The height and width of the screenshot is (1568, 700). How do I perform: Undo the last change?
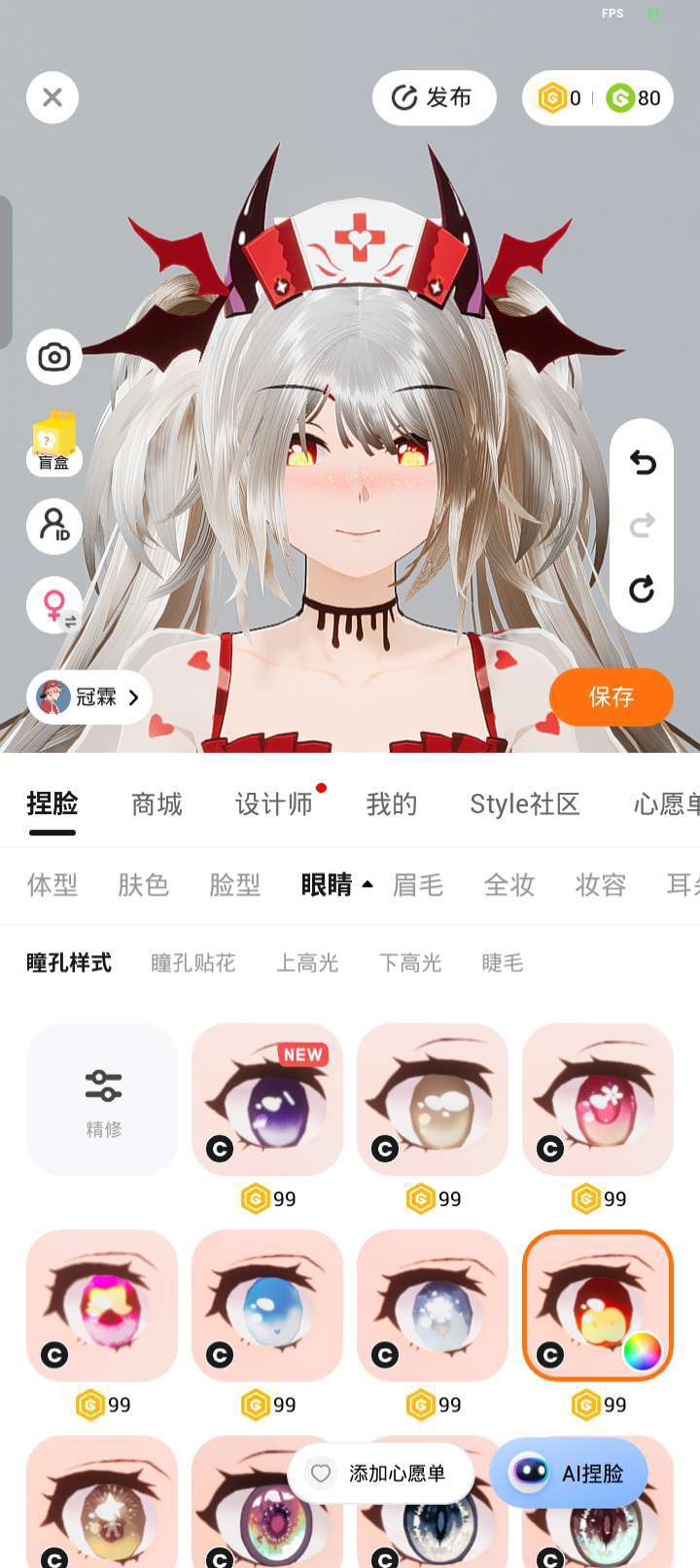coord(642,462)
